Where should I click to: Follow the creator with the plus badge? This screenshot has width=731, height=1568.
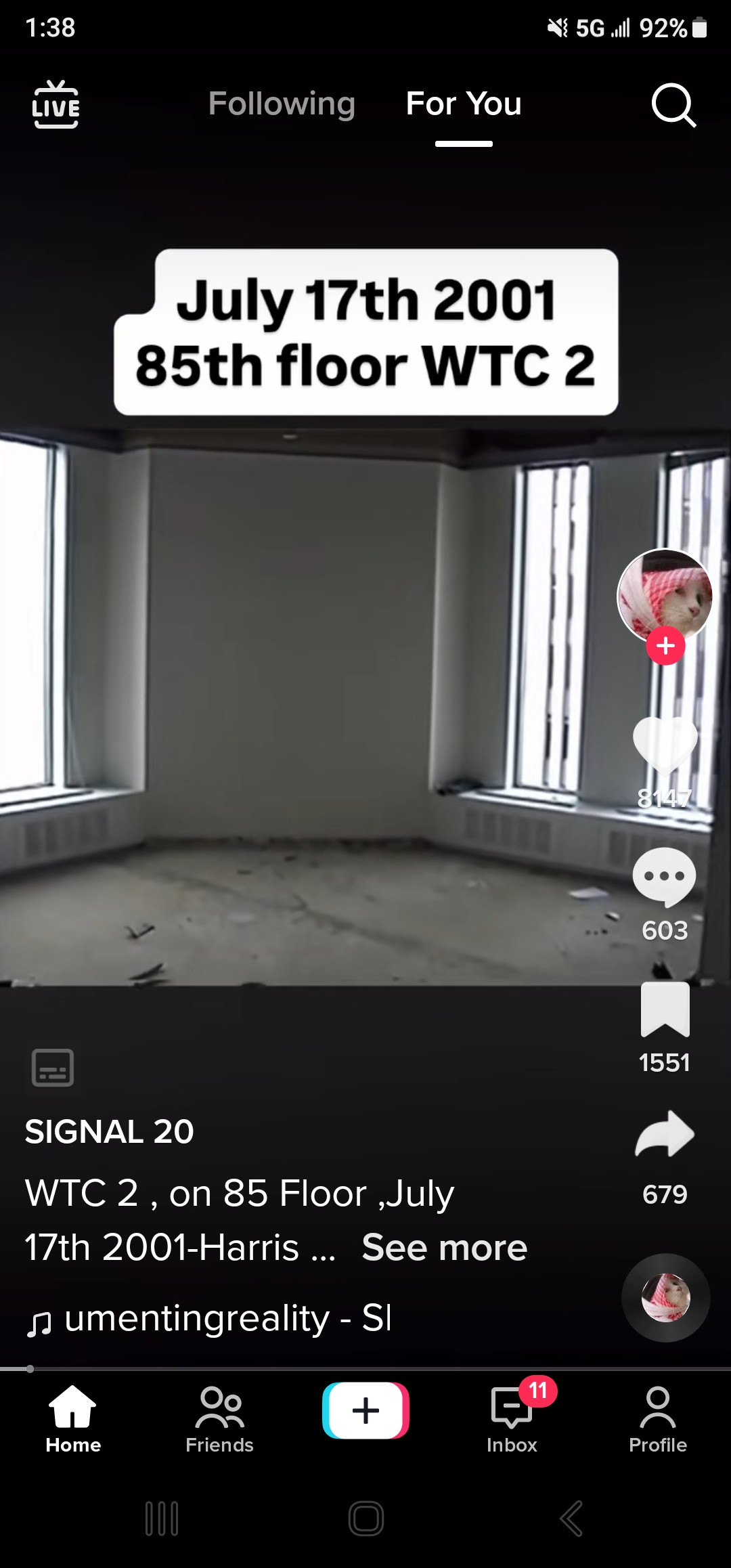(x=665, y=646)
